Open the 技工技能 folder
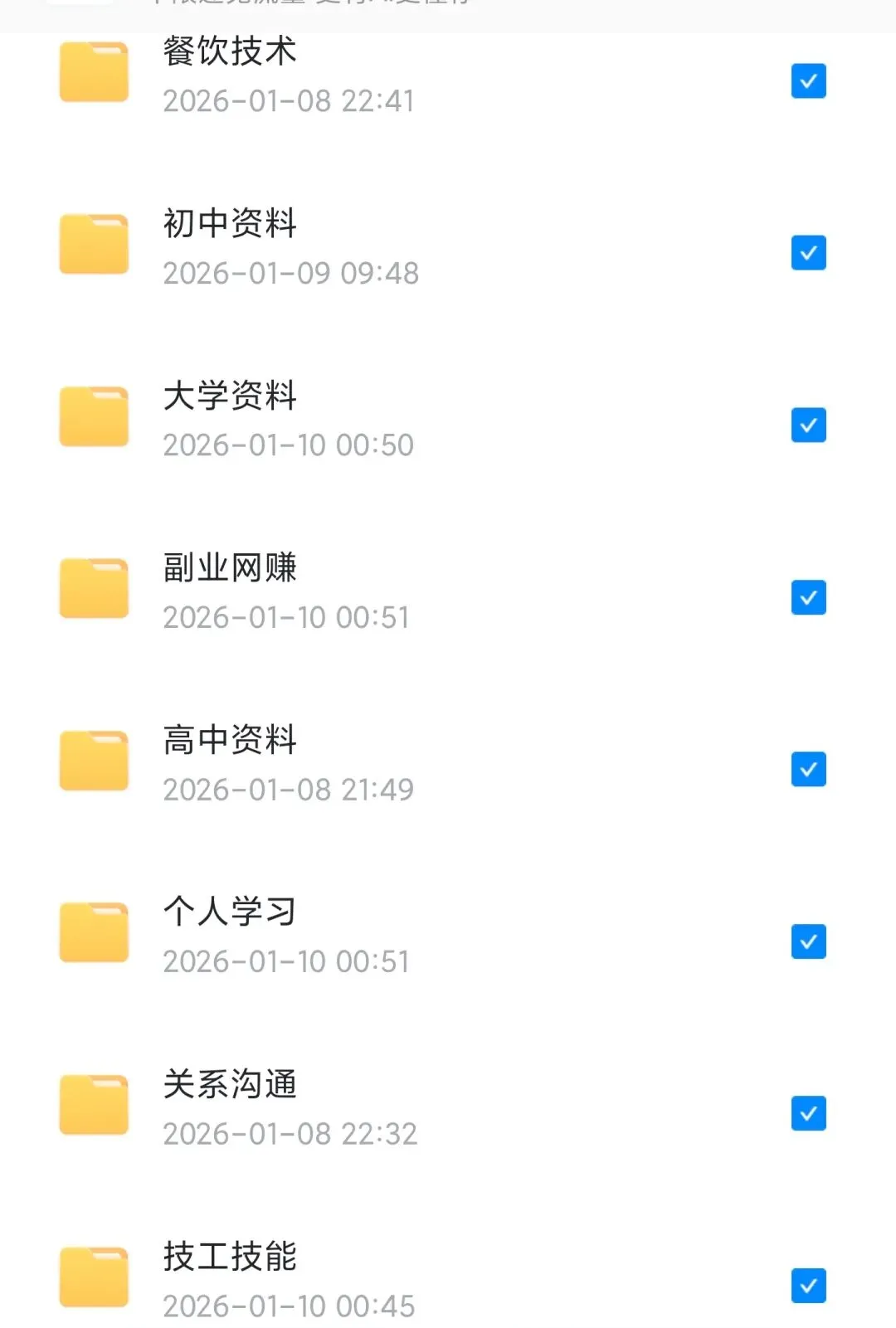Image resolution: width=896 pixels, height=1328 pixels. 229,1257
